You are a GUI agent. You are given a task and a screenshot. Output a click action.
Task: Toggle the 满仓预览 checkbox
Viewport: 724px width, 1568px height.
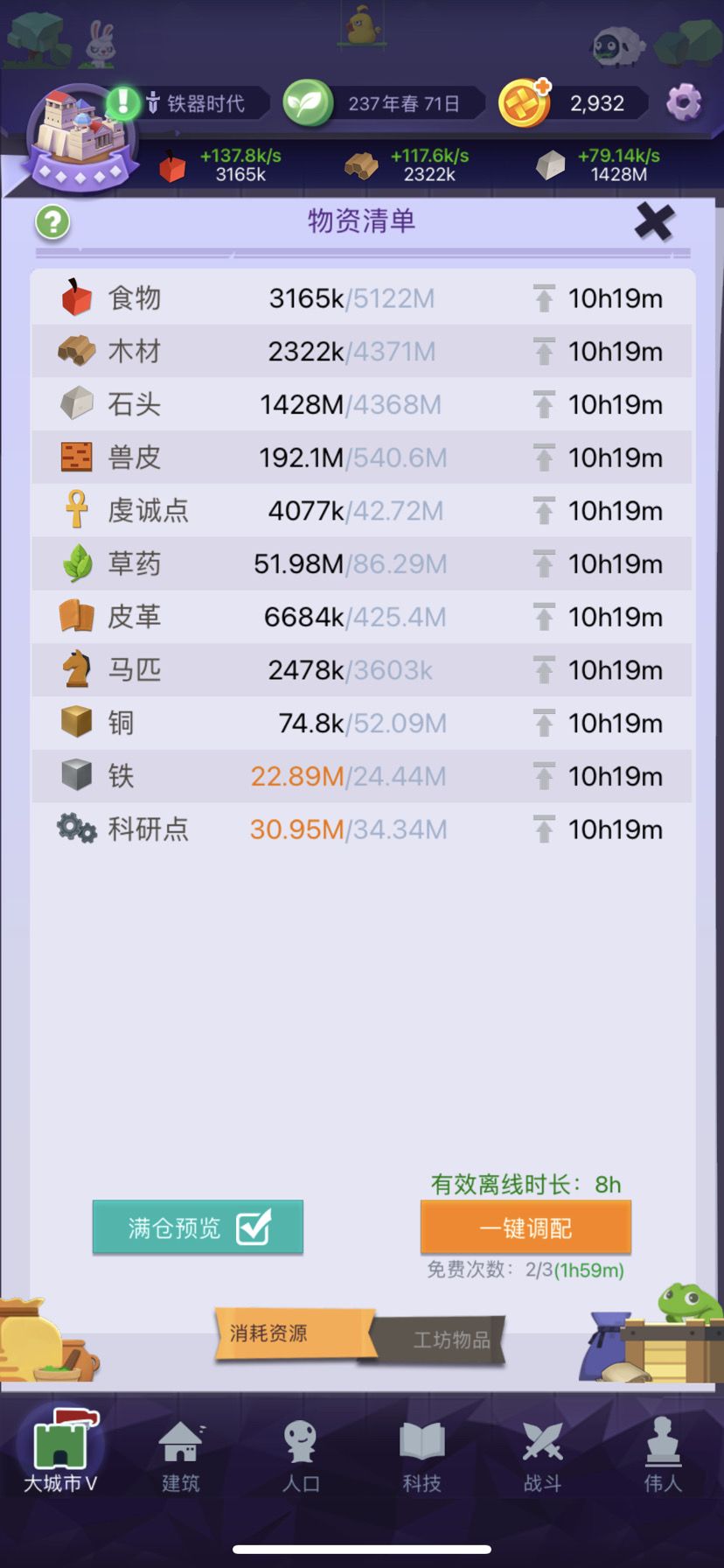pos(254,1228)
